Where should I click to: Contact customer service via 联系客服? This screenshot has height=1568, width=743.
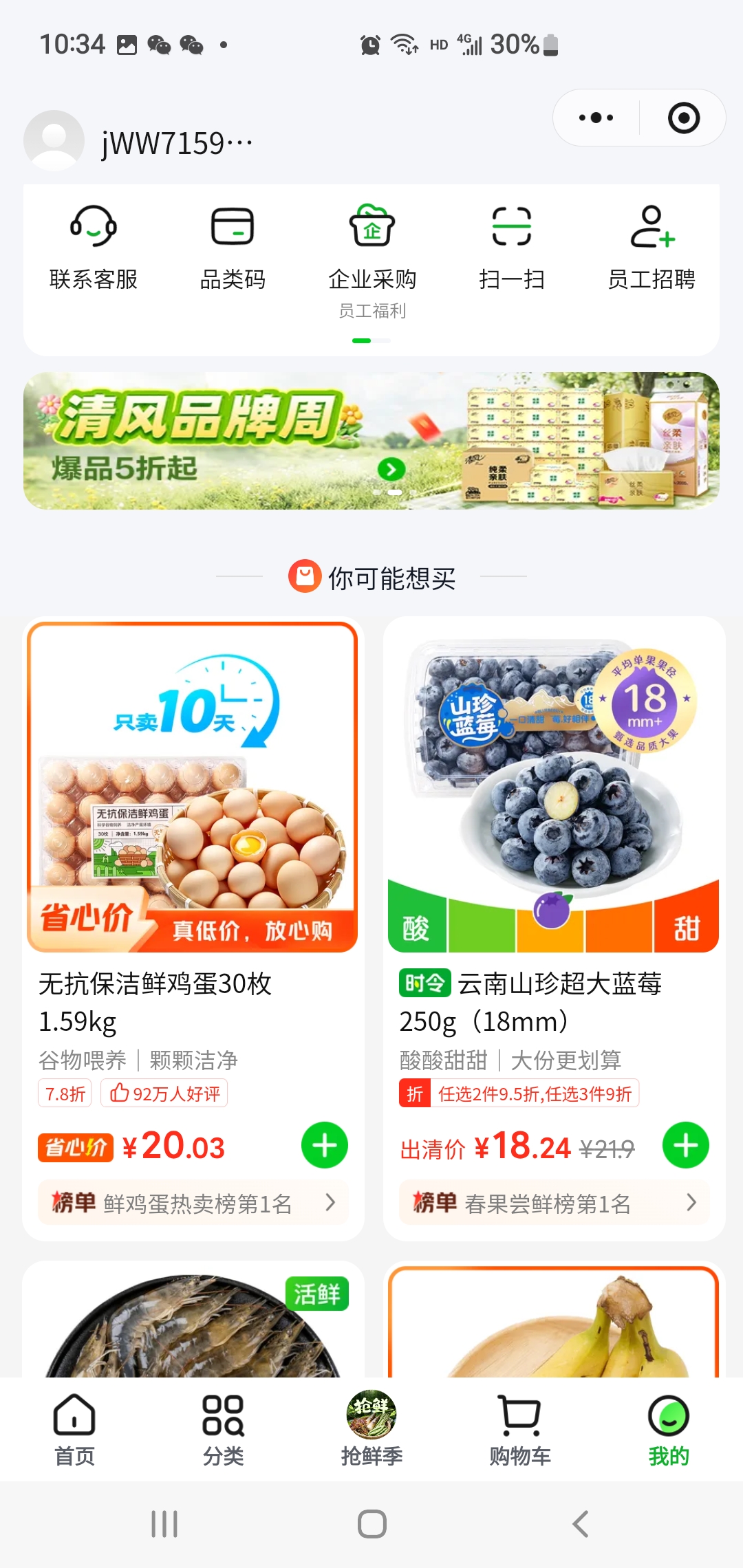click(94, 248)
